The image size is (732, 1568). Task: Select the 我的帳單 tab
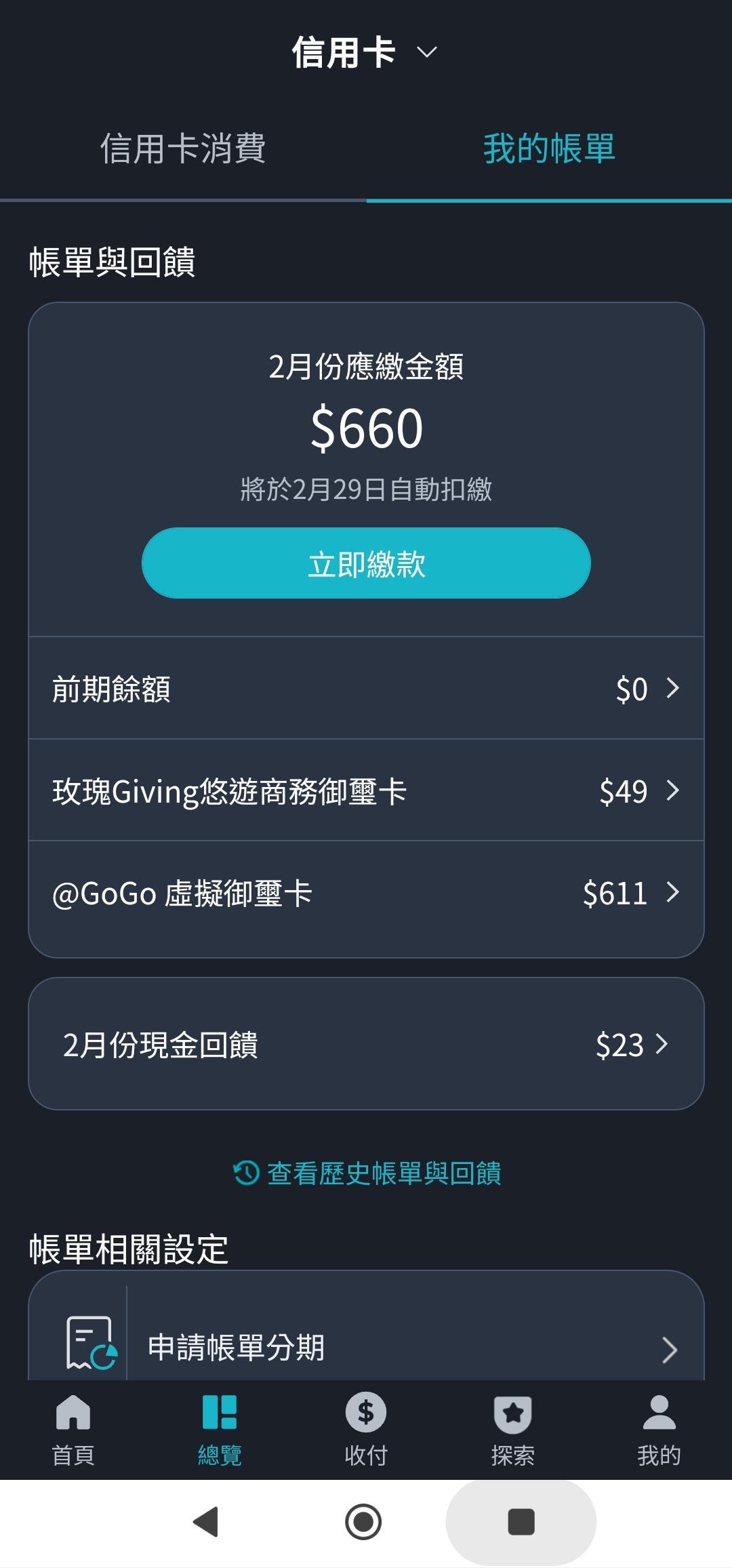(x=549, y=148)
